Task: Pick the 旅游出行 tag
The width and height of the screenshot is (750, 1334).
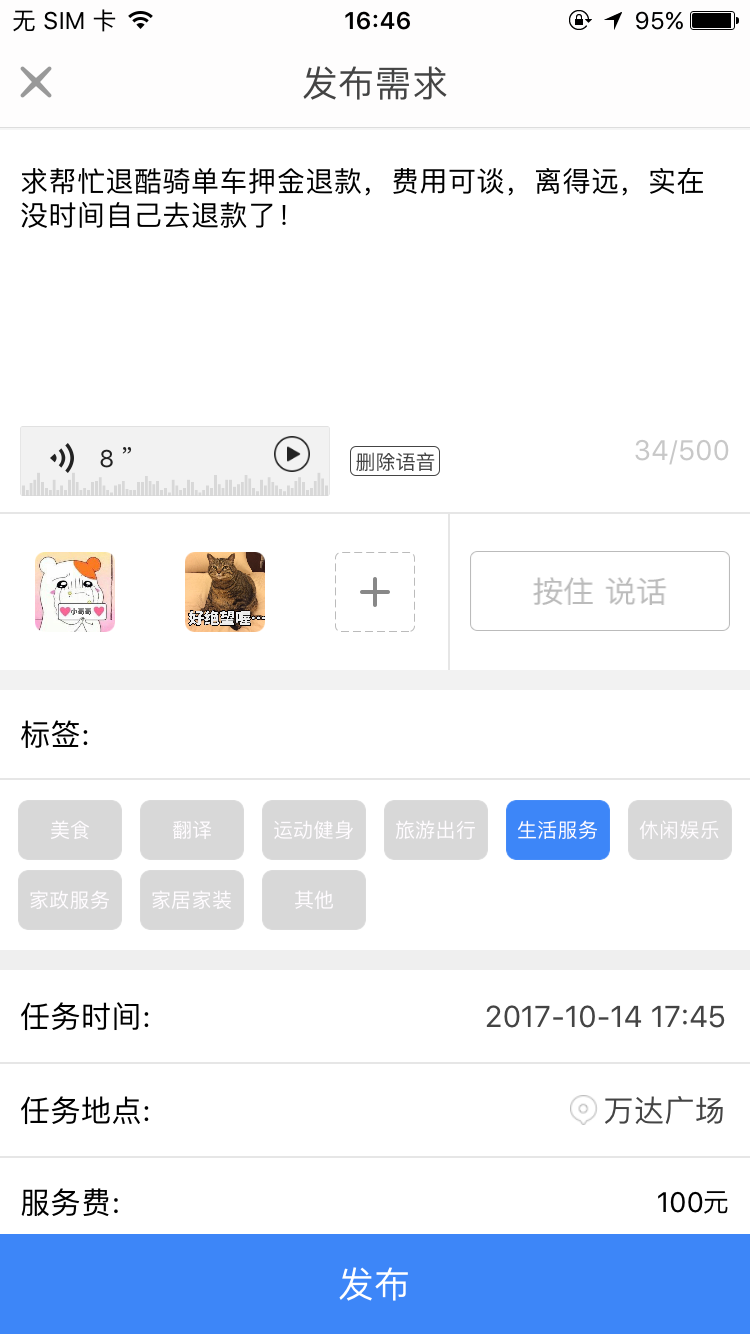Action: [x=436, y=830]
